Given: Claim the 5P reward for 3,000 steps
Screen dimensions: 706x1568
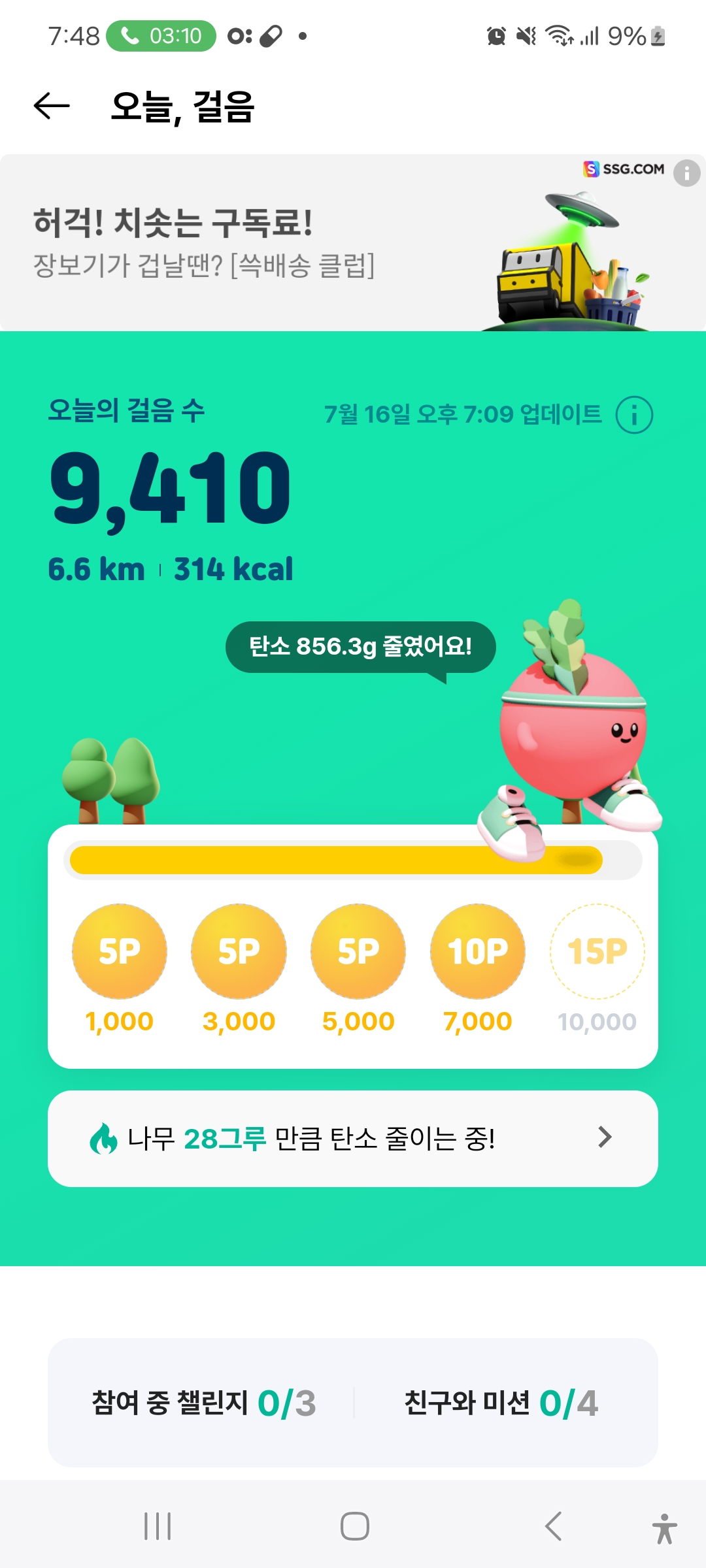Looking at the screenshot, I should pos(239,951).
